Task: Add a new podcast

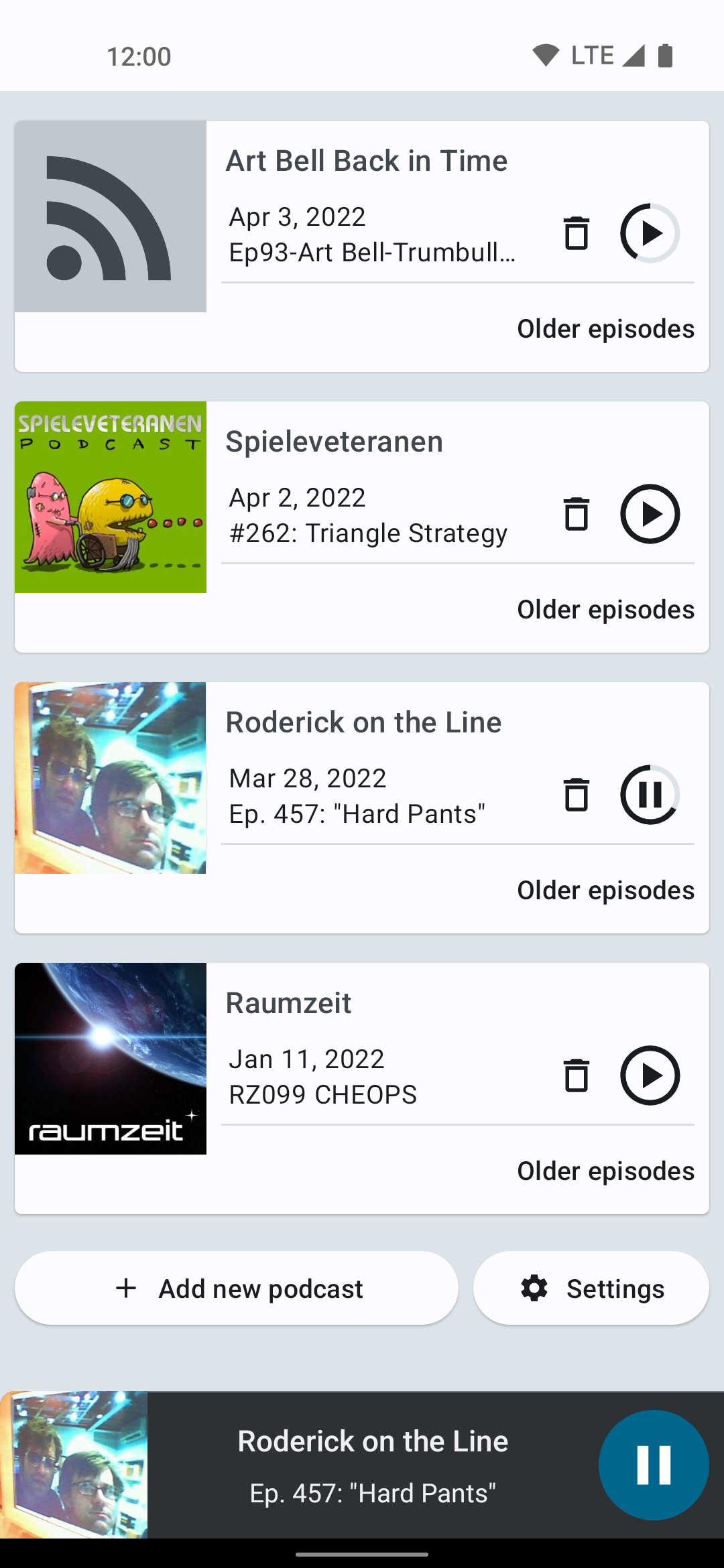Action: pyautogui.click(x=237, y=1288)
